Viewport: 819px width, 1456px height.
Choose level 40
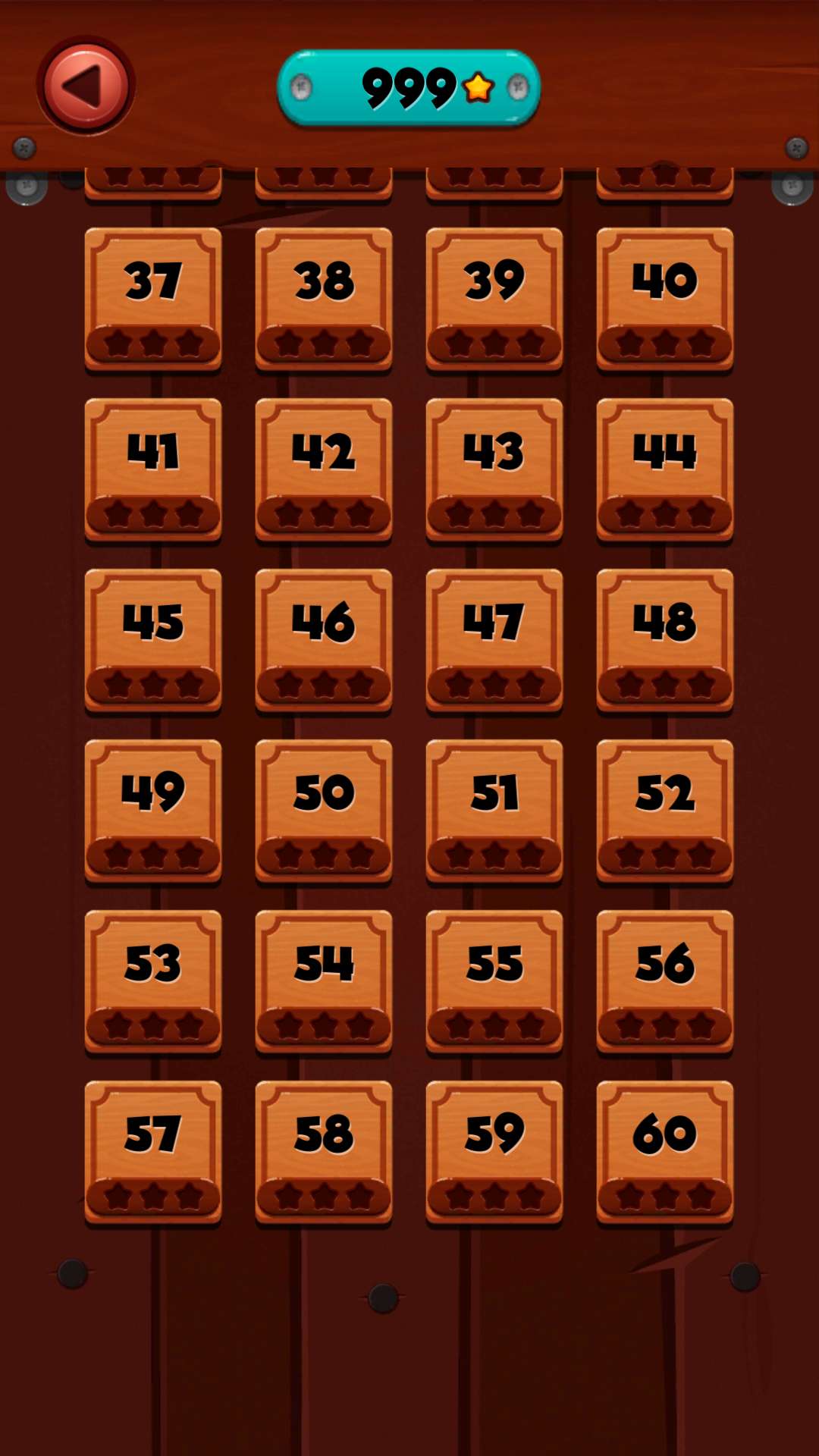click(665, 297)
